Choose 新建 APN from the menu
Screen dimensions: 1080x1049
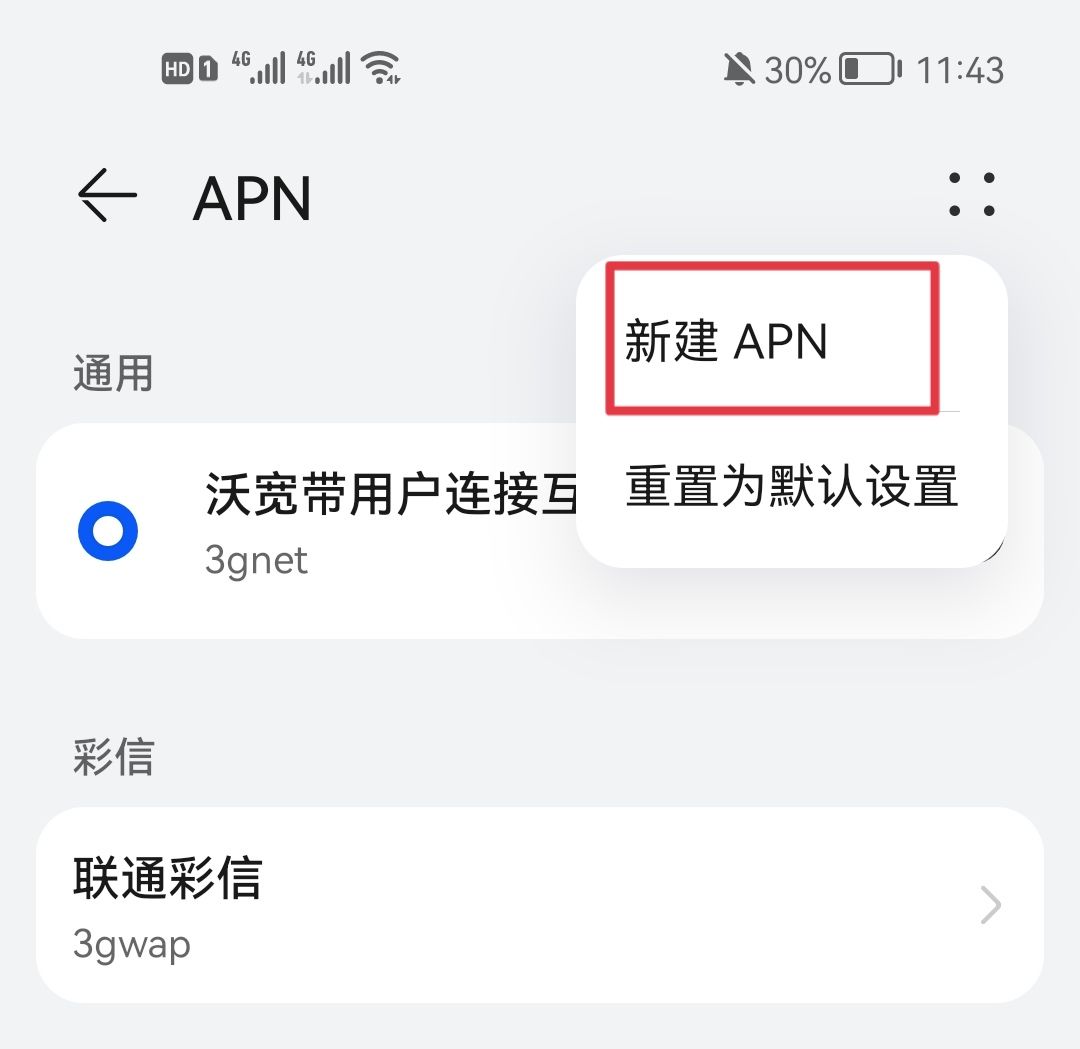727,342
